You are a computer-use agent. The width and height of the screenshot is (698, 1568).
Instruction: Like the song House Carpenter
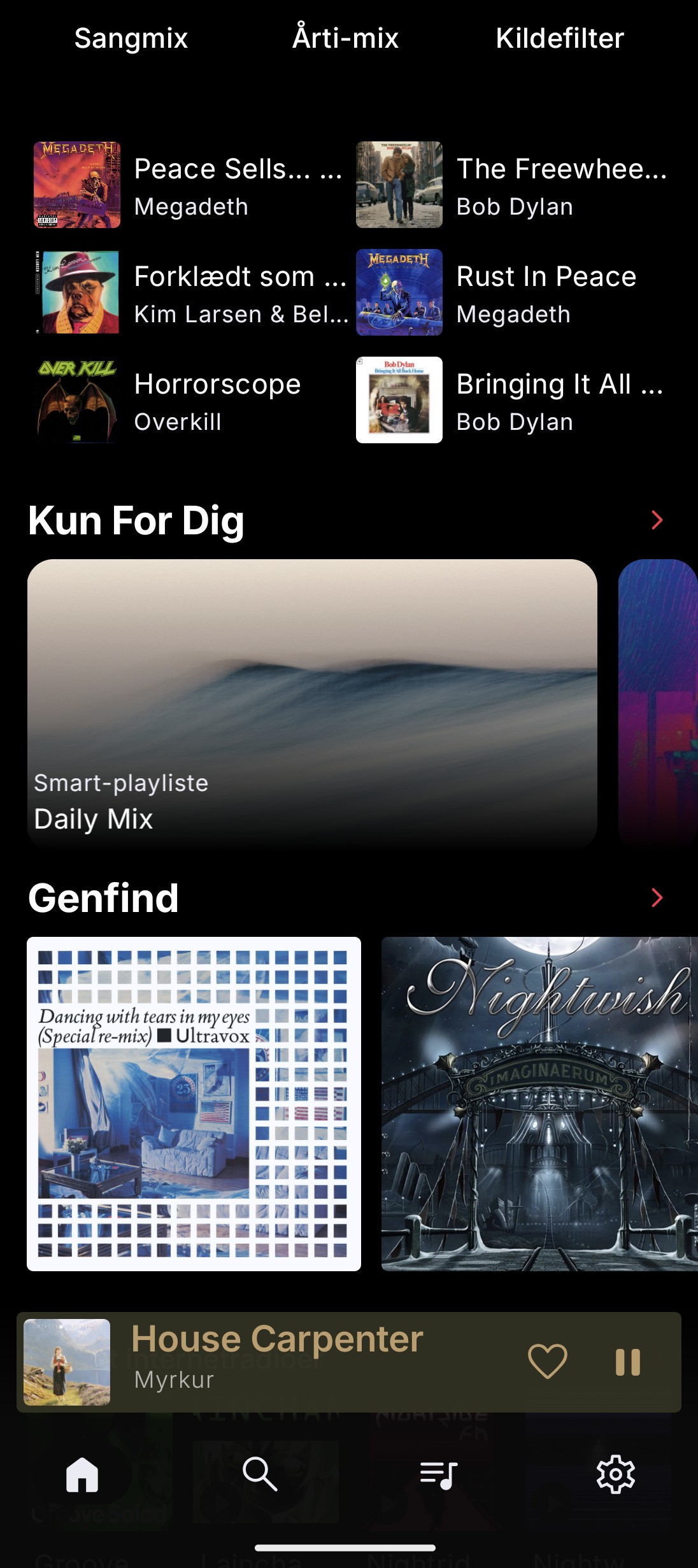click(548, 1362)
